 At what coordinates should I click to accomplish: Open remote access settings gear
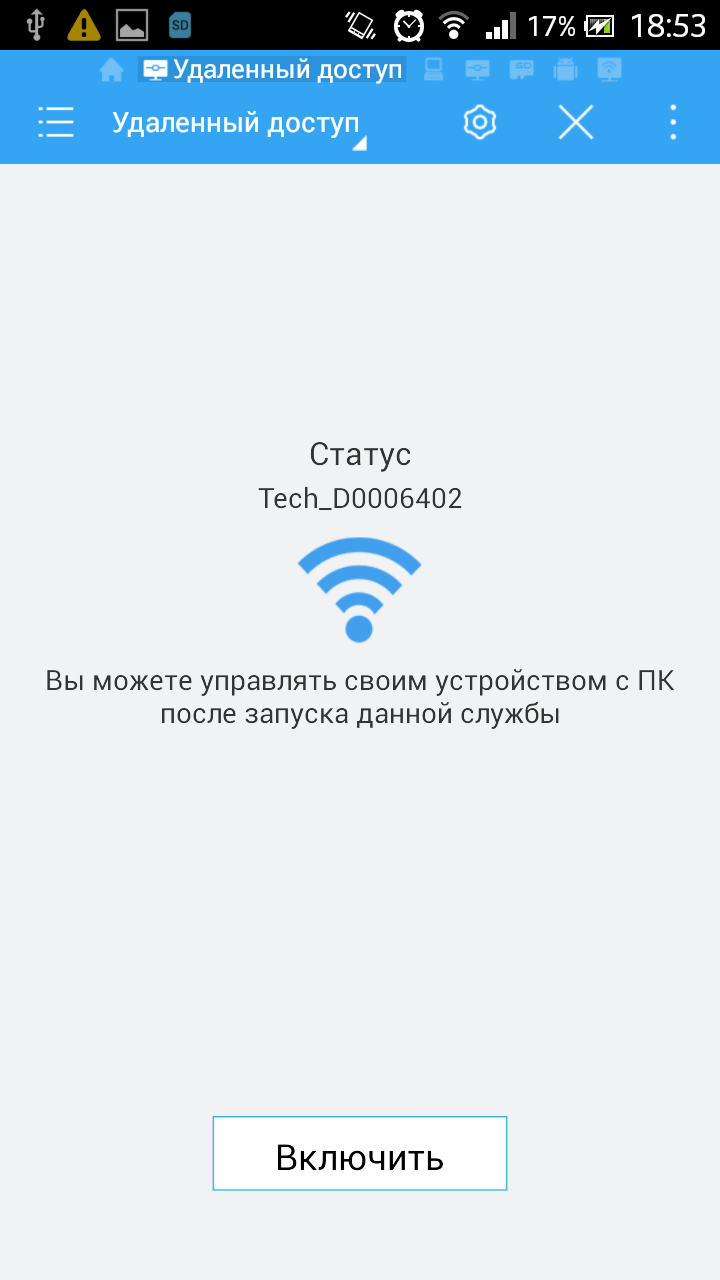(x=480, y=122)
